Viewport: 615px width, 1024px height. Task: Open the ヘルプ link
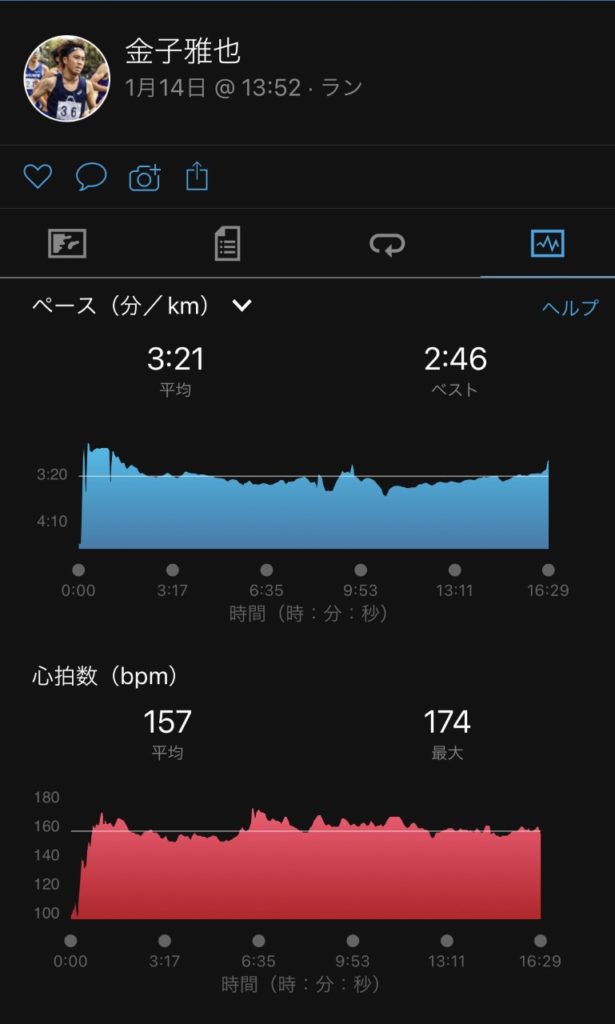pos(569,308)
